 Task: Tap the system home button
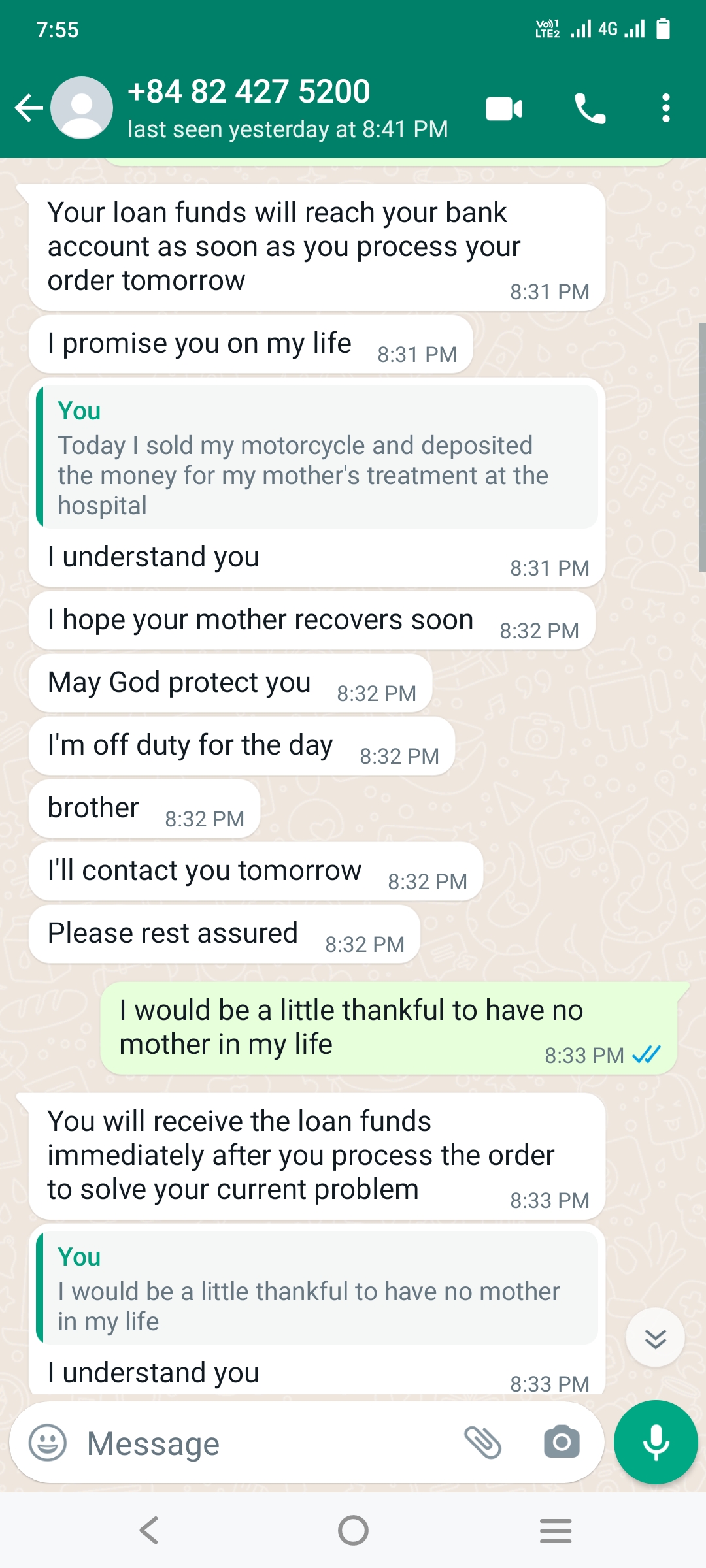(353, 1530)
